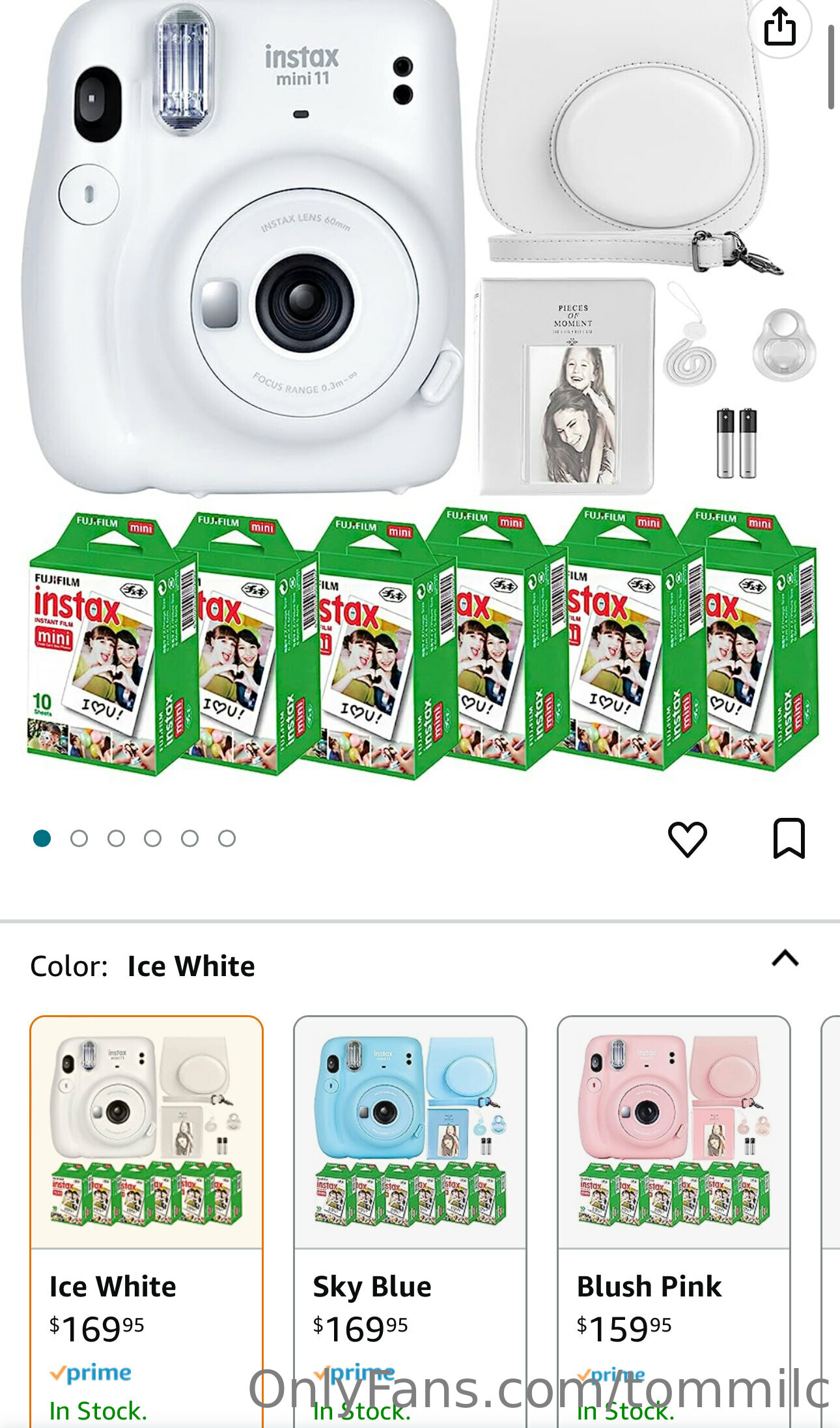Screen dimensions: 840x1428
Task: Add the item to favorites with heart
Action: (688, 839)
